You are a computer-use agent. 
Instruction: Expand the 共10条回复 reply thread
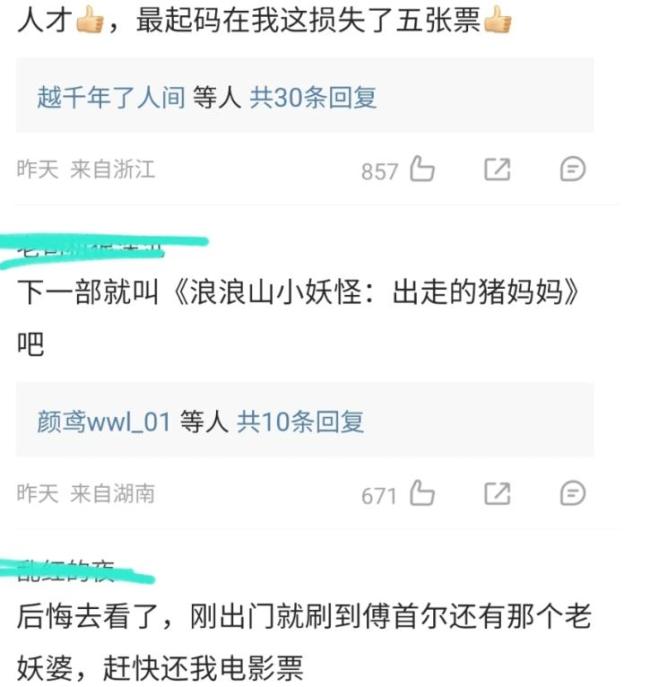300,421
